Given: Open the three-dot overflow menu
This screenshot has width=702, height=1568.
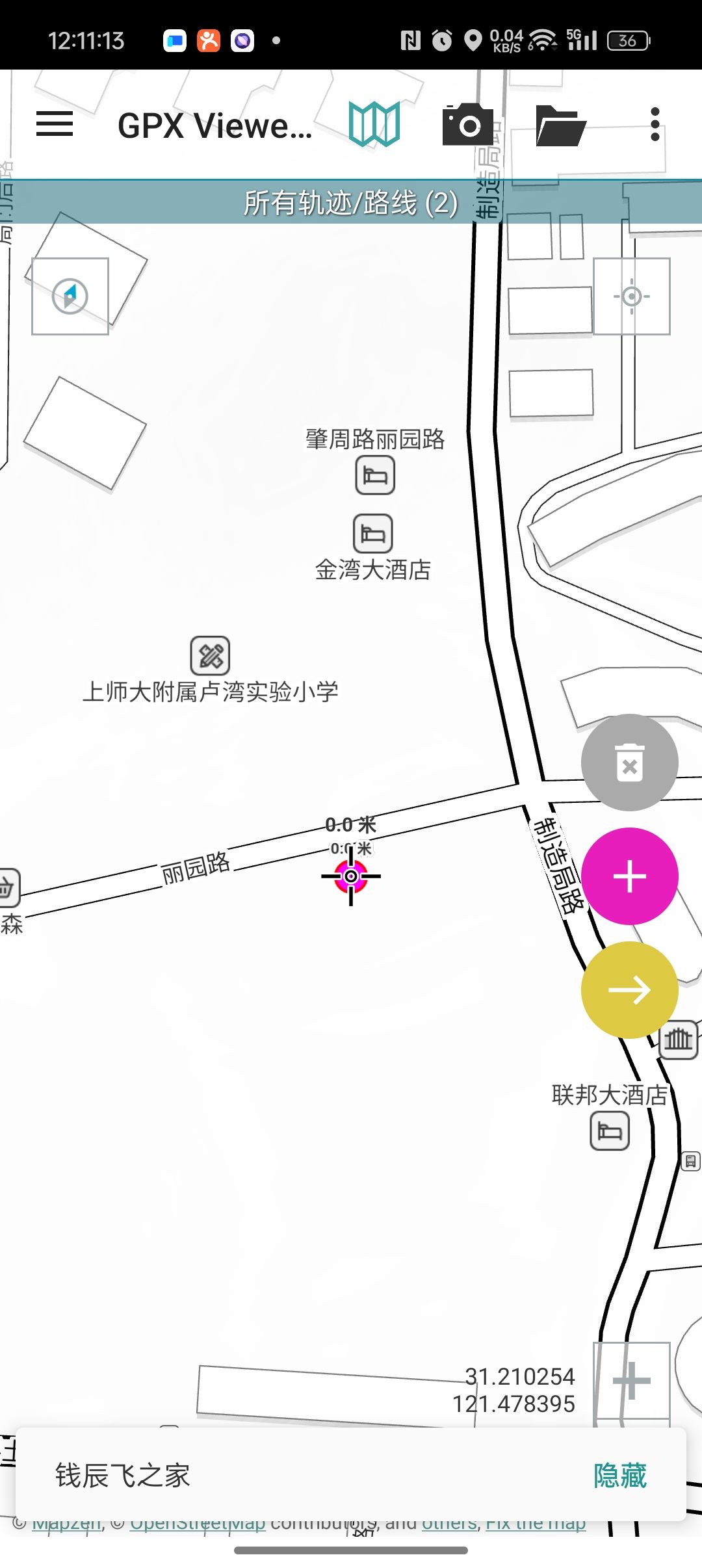Looking at the screenshot, I should (655, 124).
